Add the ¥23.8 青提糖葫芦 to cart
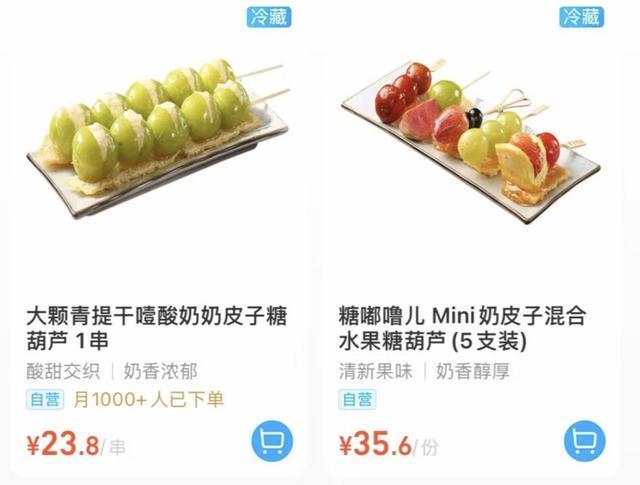The height and width of the screenshot is (485, 640). pos(270,441)
